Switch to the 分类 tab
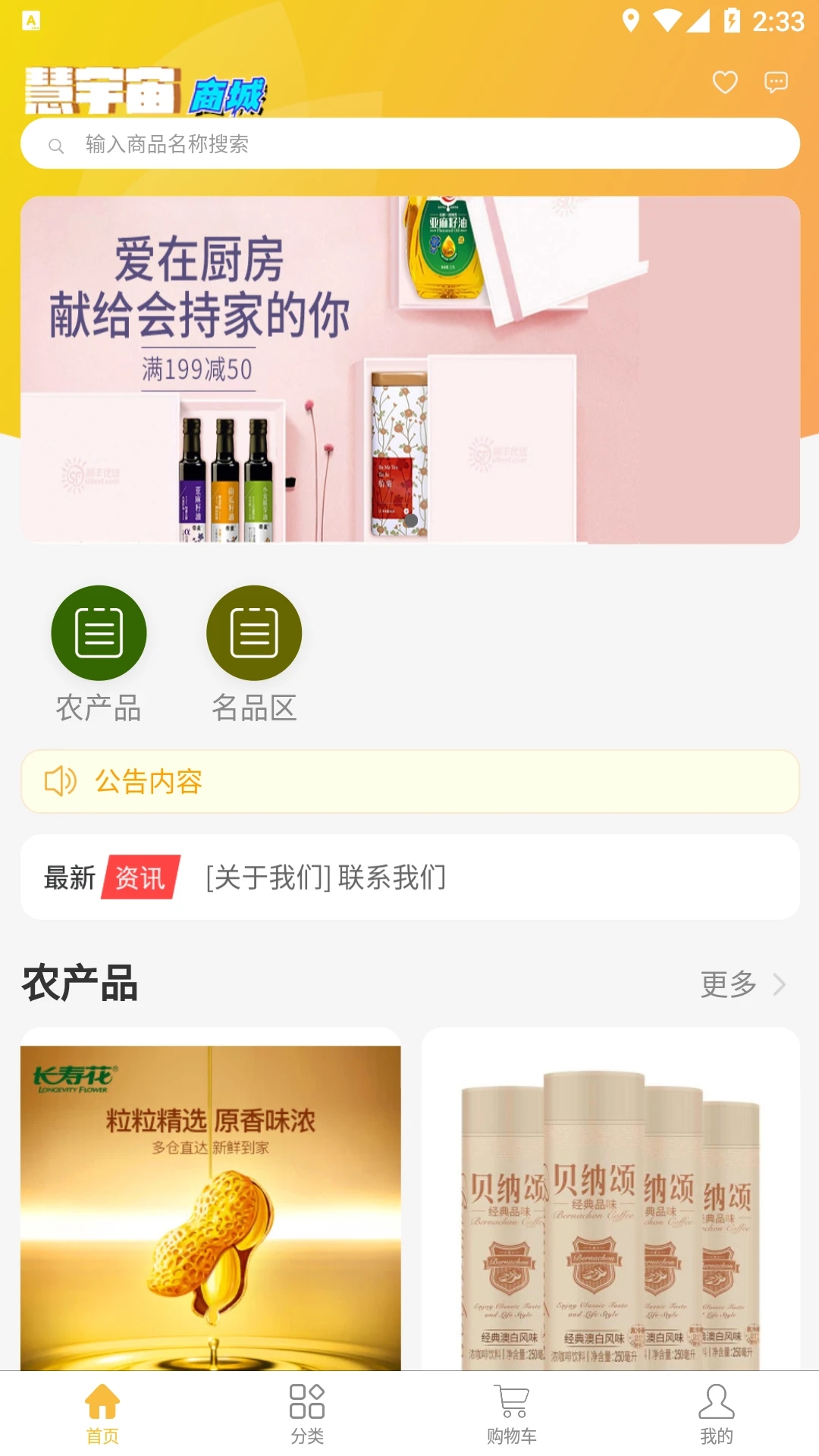 [x=307, y=1414]
